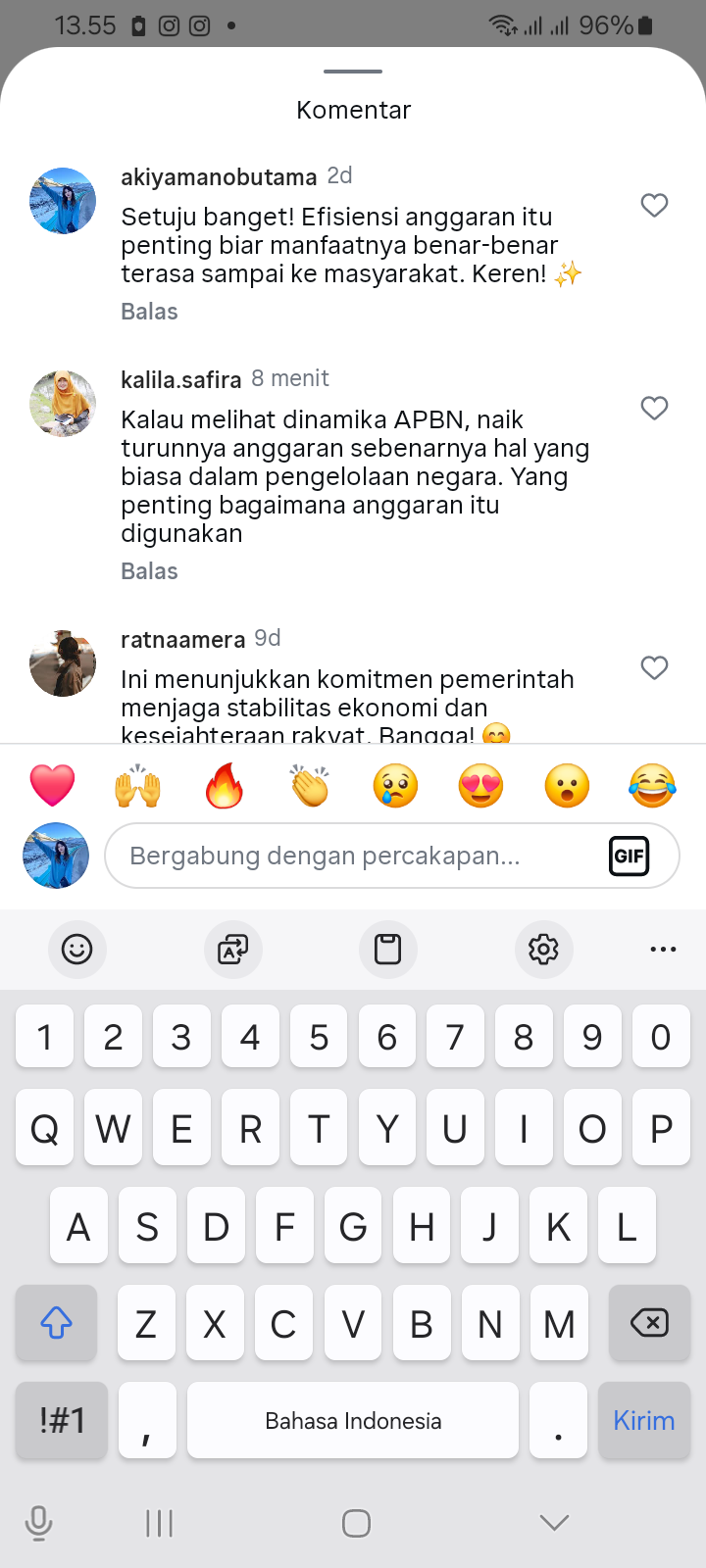Open keyboard settings gear
706x1568 pixels.
(543, 949)
